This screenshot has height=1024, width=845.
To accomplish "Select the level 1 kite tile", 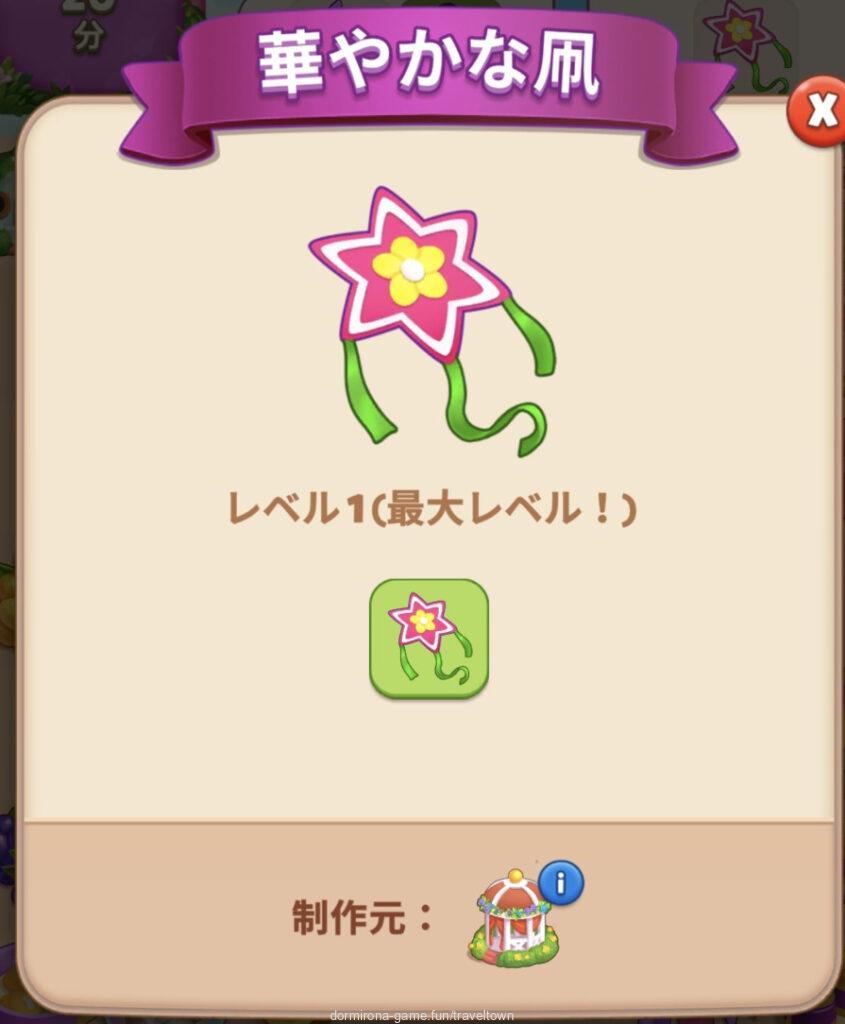I will 428,638.
